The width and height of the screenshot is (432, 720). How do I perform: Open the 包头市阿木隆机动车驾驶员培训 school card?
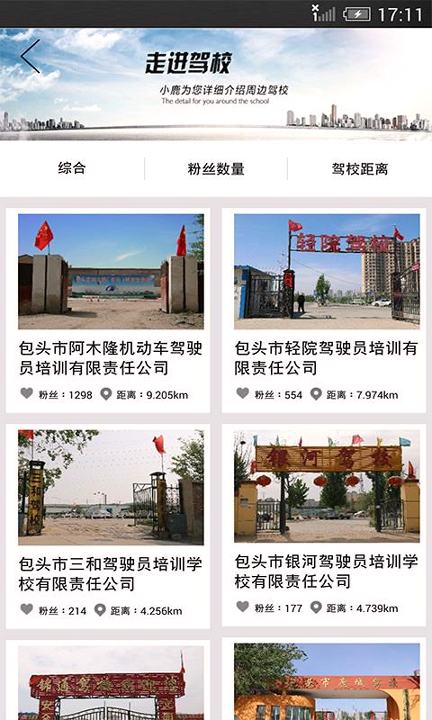[108, 310]
